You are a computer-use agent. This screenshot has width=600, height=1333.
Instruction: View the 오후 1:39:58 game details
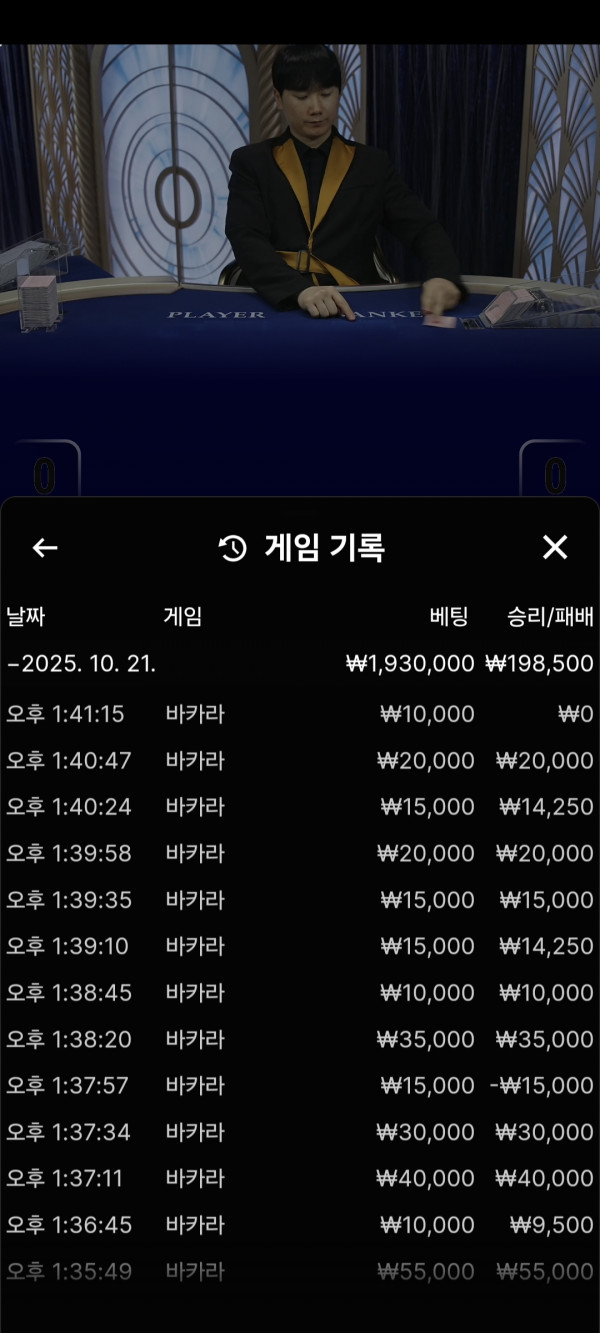300,853
